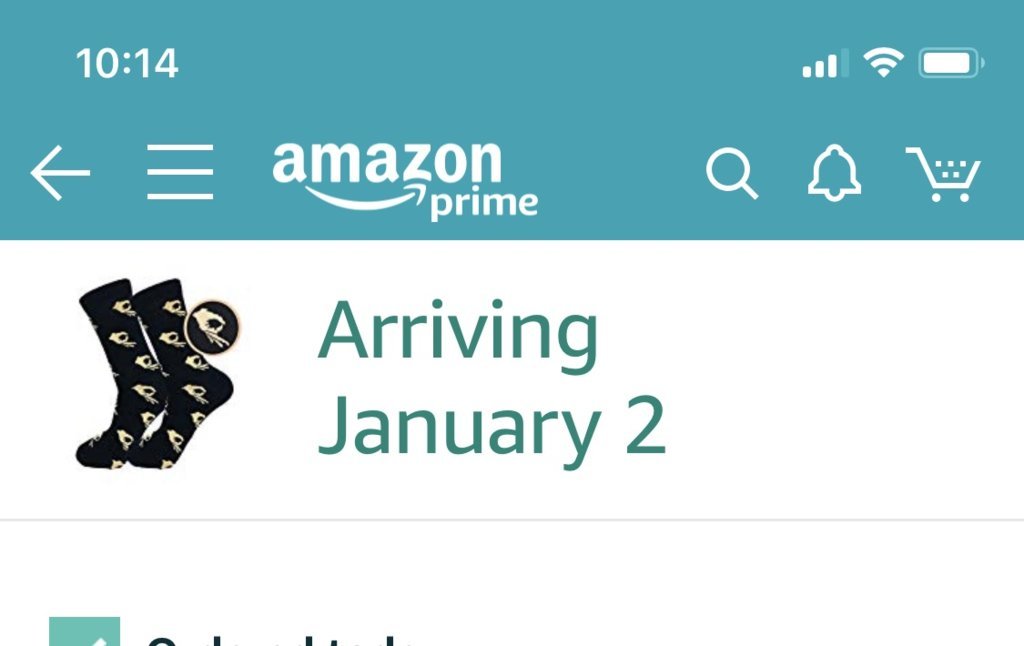View the shopping cart
This screenshot has height=646, width=1024.
pos(943,174)
